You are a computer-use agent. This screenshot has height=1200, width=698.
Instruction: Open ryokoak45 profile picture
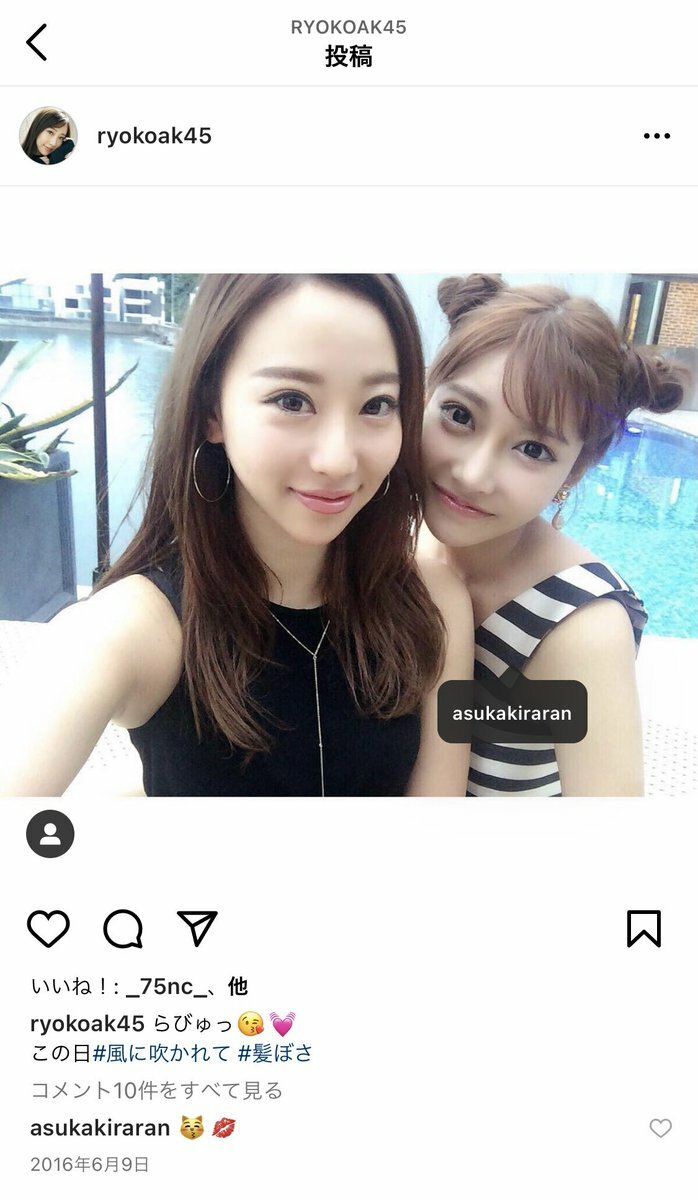click(x=48, y=136)
